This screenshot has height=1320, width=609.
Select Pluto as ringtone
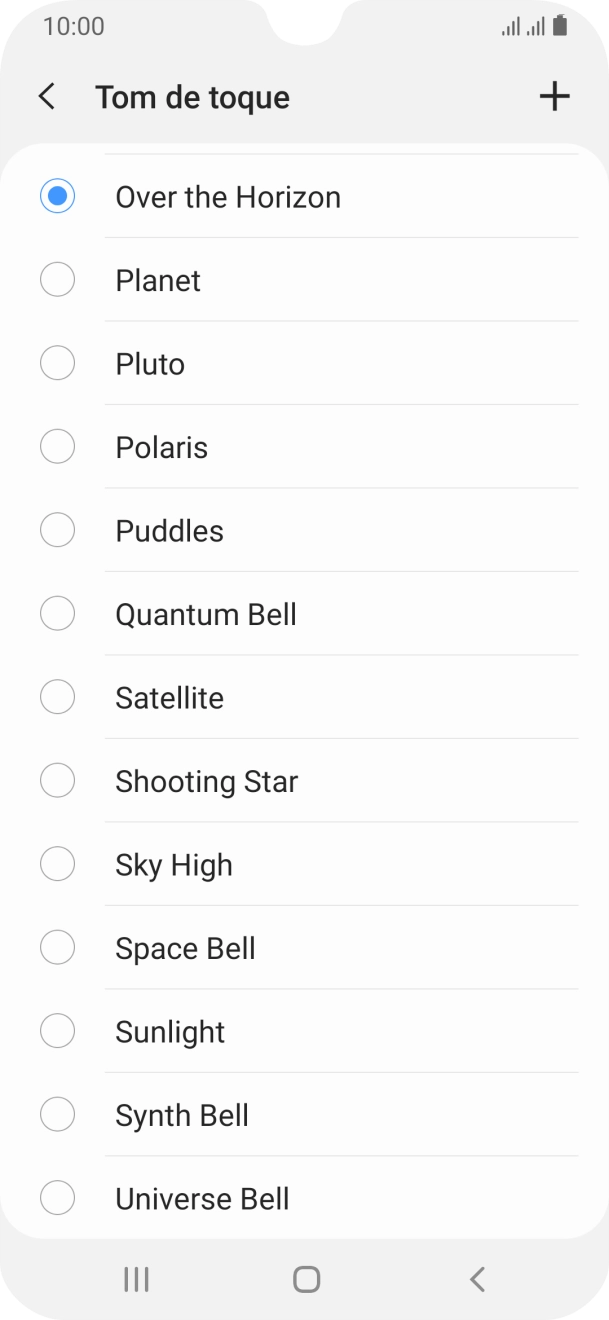(150, 364)
